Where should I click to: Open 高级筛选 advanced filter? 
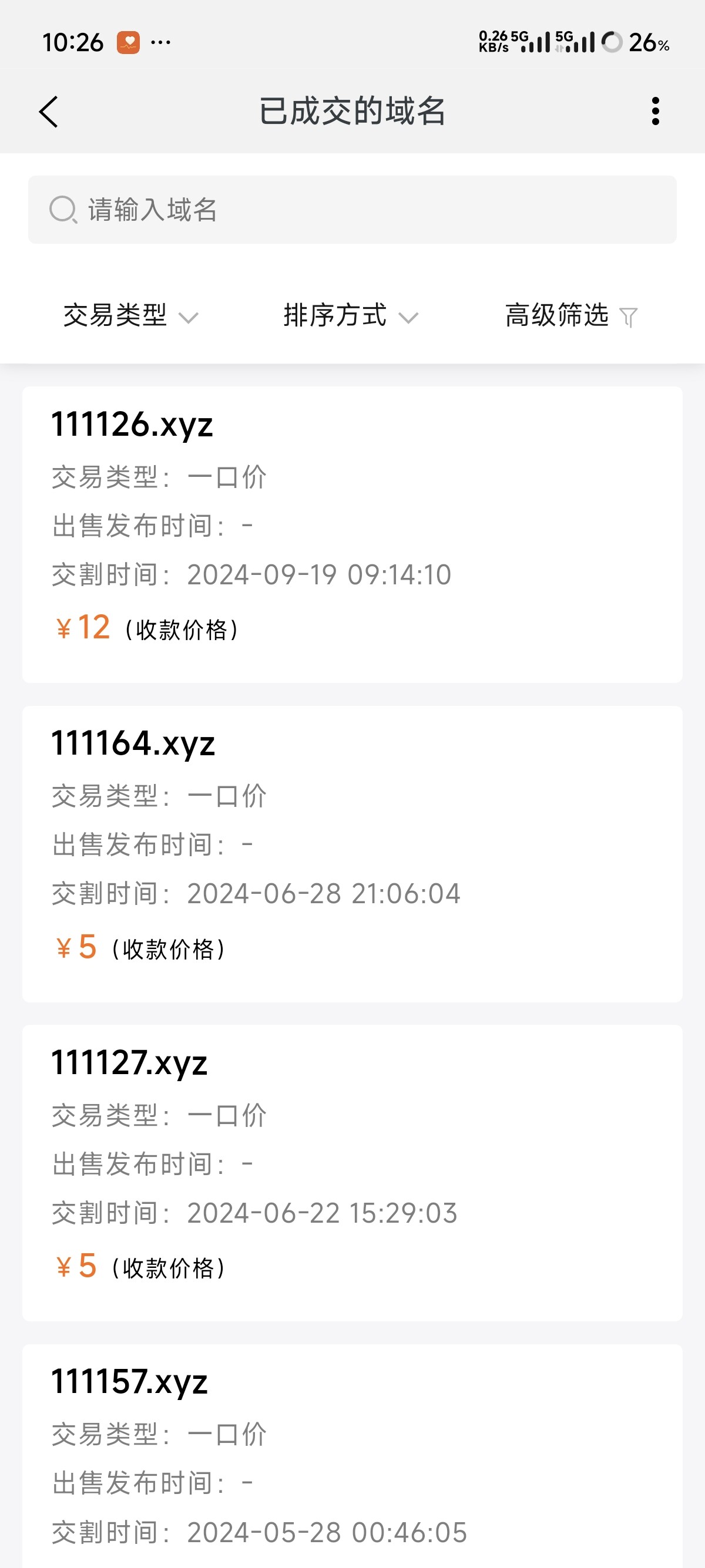tap(571, 316)
